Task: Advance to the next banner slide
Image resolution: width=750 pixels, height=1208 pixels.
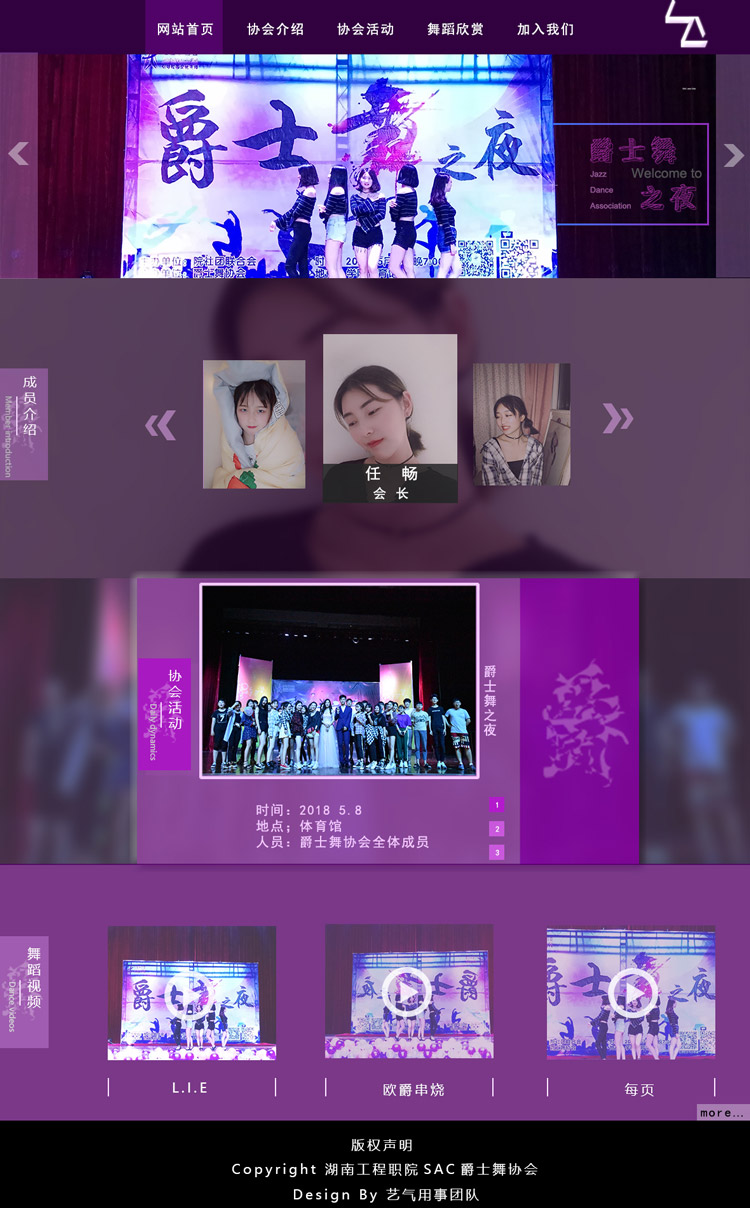Action: click(x=733, y=155)
